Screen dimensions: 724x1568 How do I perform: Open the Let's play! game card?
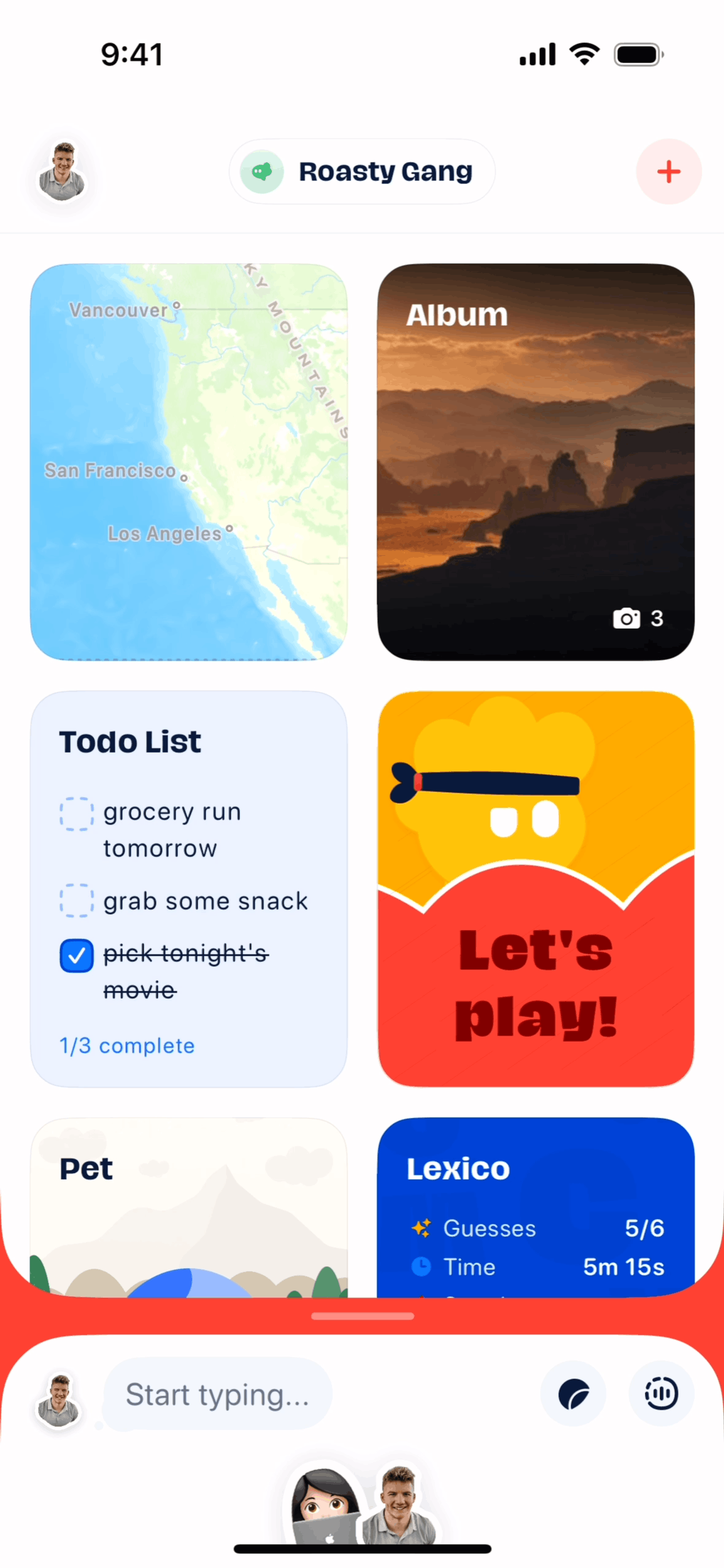pos(535,888)
